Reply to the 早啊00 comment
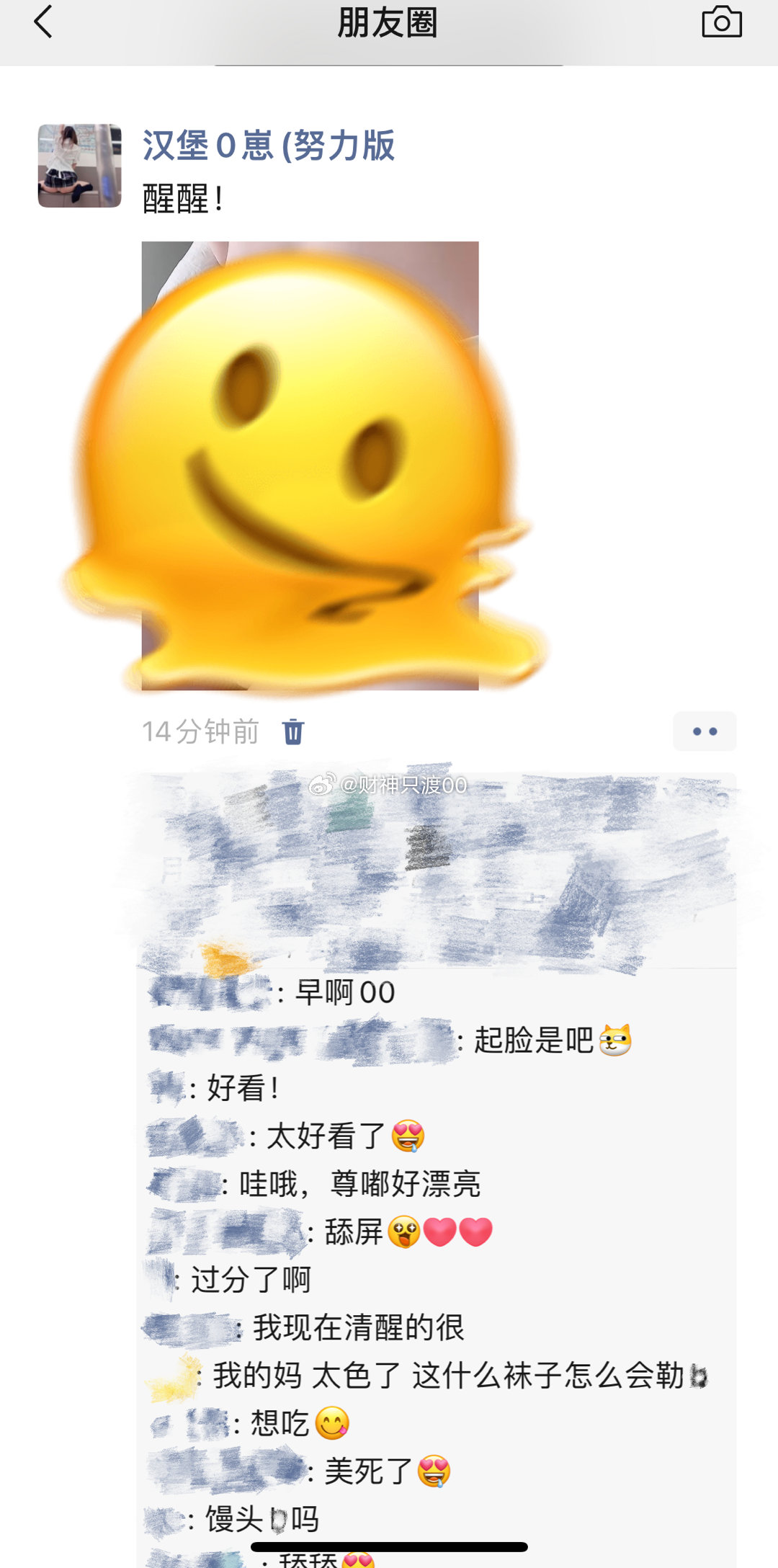The height and width of the screenshot is (1568, 778). 344,993
